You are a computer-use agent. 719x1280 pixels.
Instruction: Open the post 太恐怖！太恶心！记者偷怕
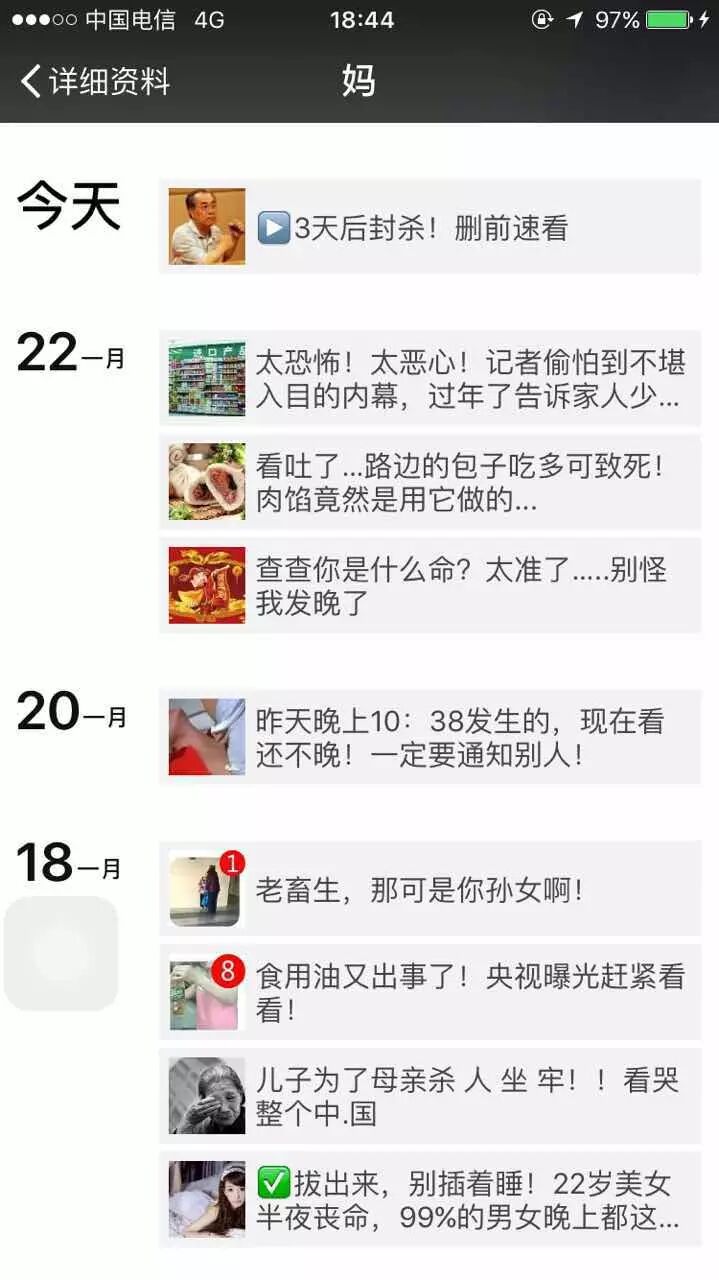tap(430, 379)
